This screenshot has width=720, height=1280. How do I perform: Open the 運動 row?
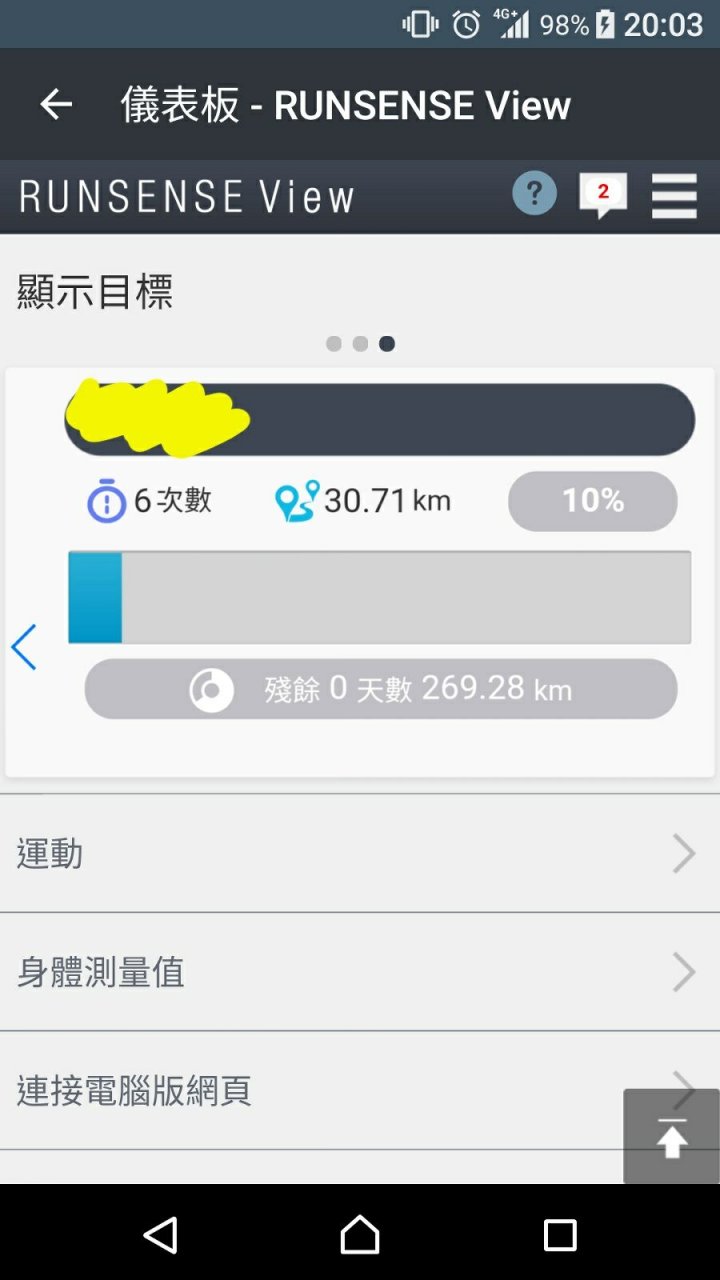(360, 854)
